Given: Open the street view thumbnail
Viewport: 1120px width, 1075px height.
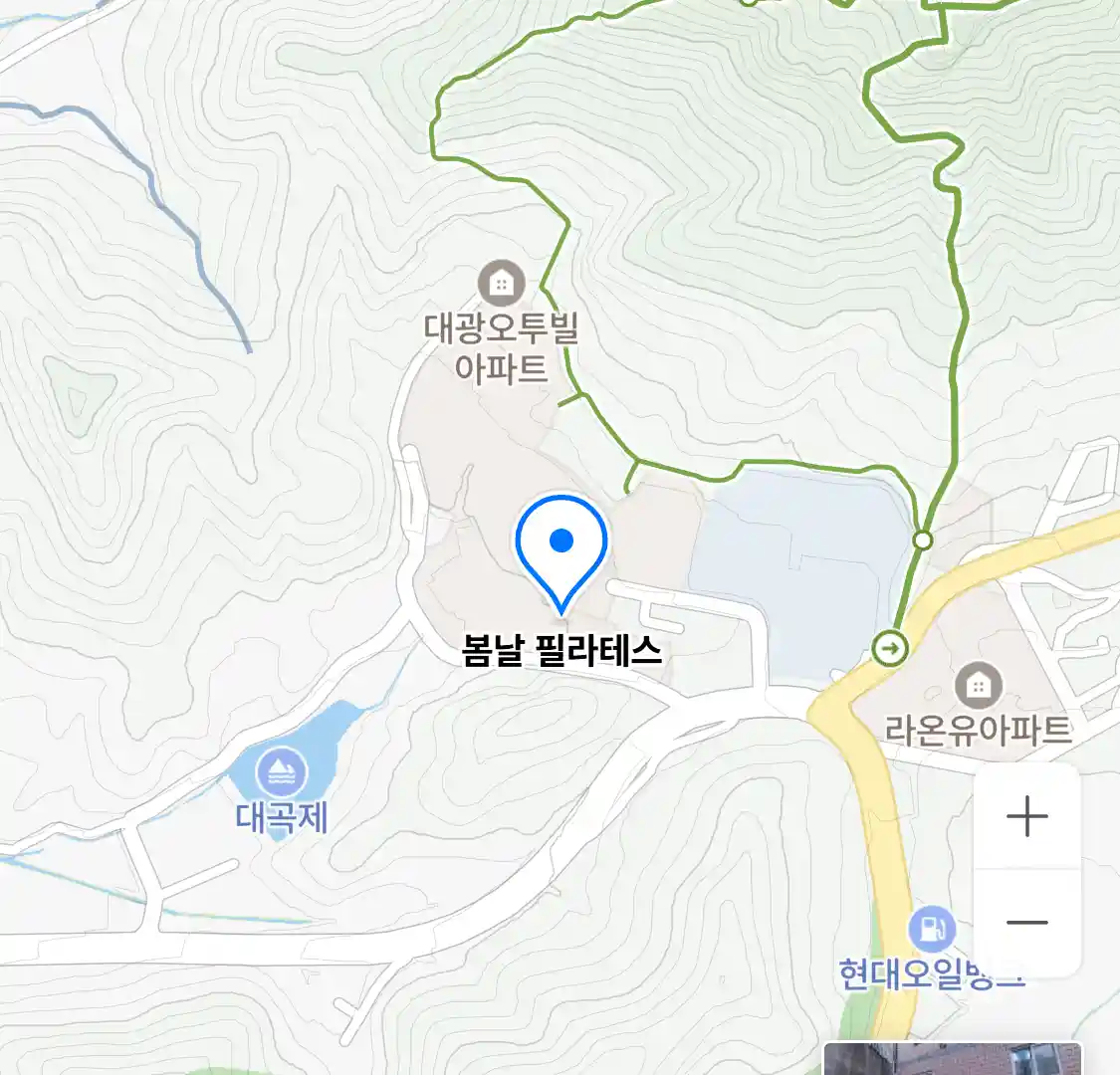Looking at the screenshot, I should [952, 1059].
